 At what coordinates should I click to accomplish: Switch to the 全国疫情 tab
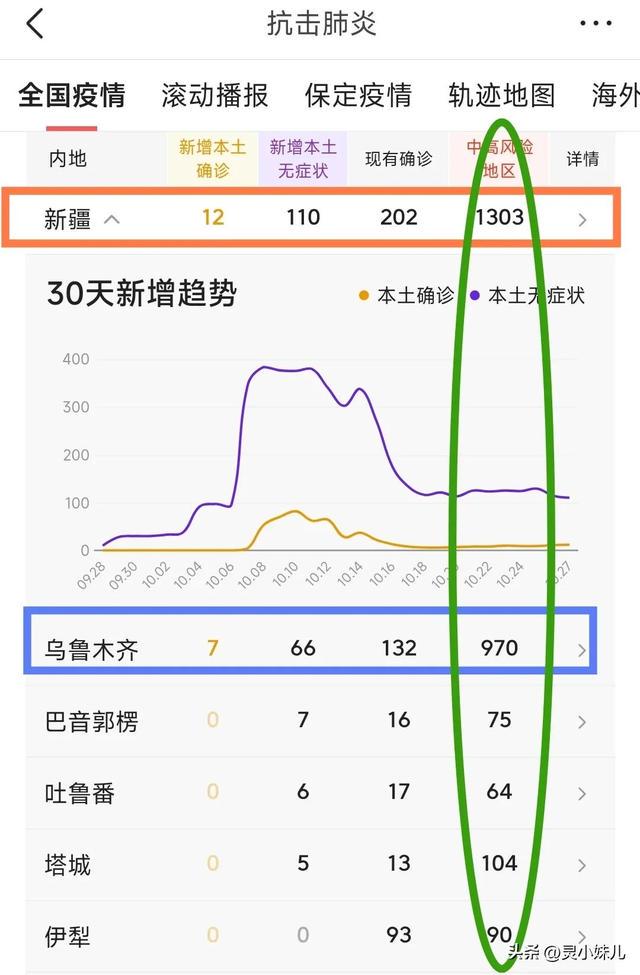pos(72,95)
